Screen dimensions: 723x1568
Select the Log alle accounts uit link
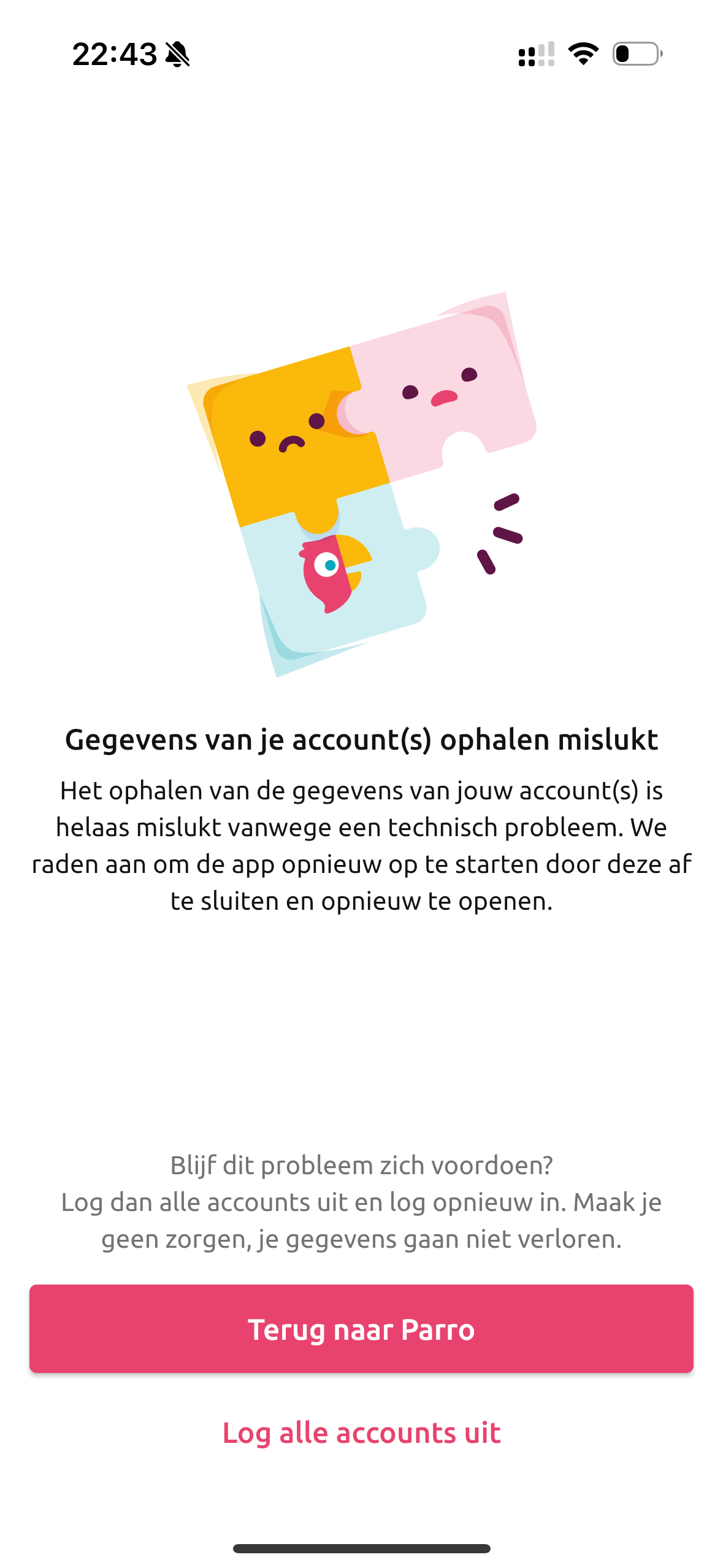361,1434
